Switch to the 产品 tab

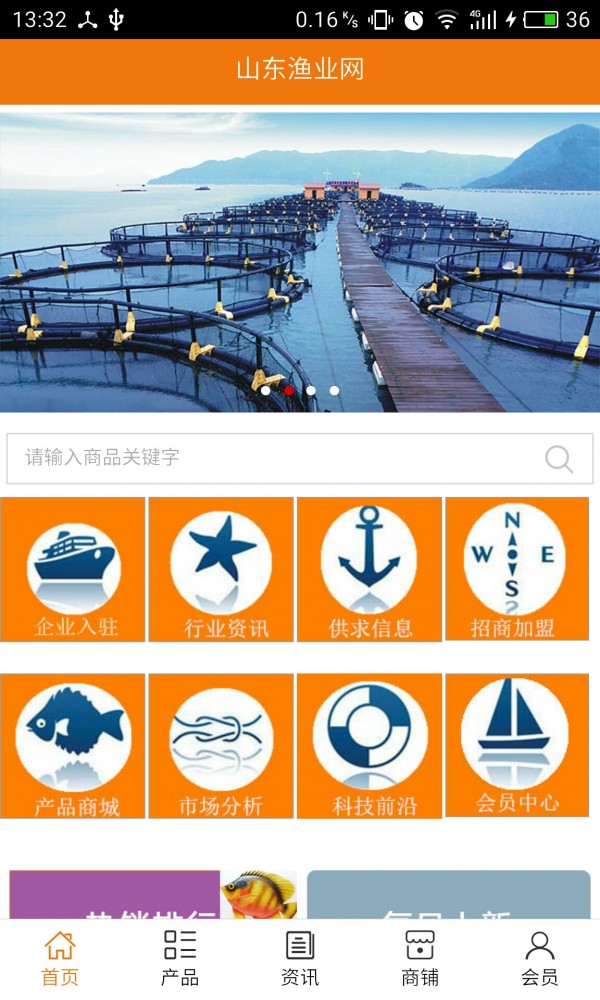[x=180, y=958]
